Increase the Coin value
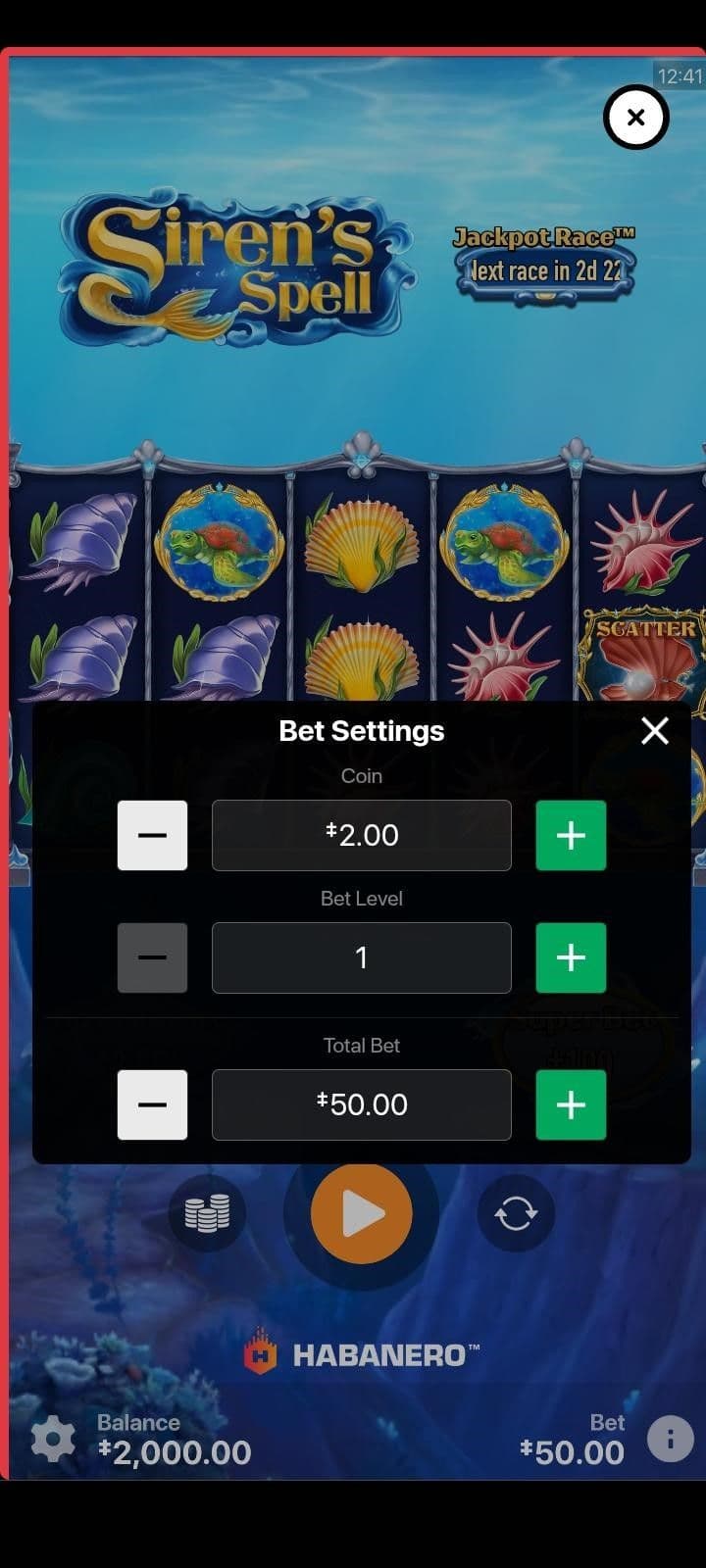 (x=571, y=835)
